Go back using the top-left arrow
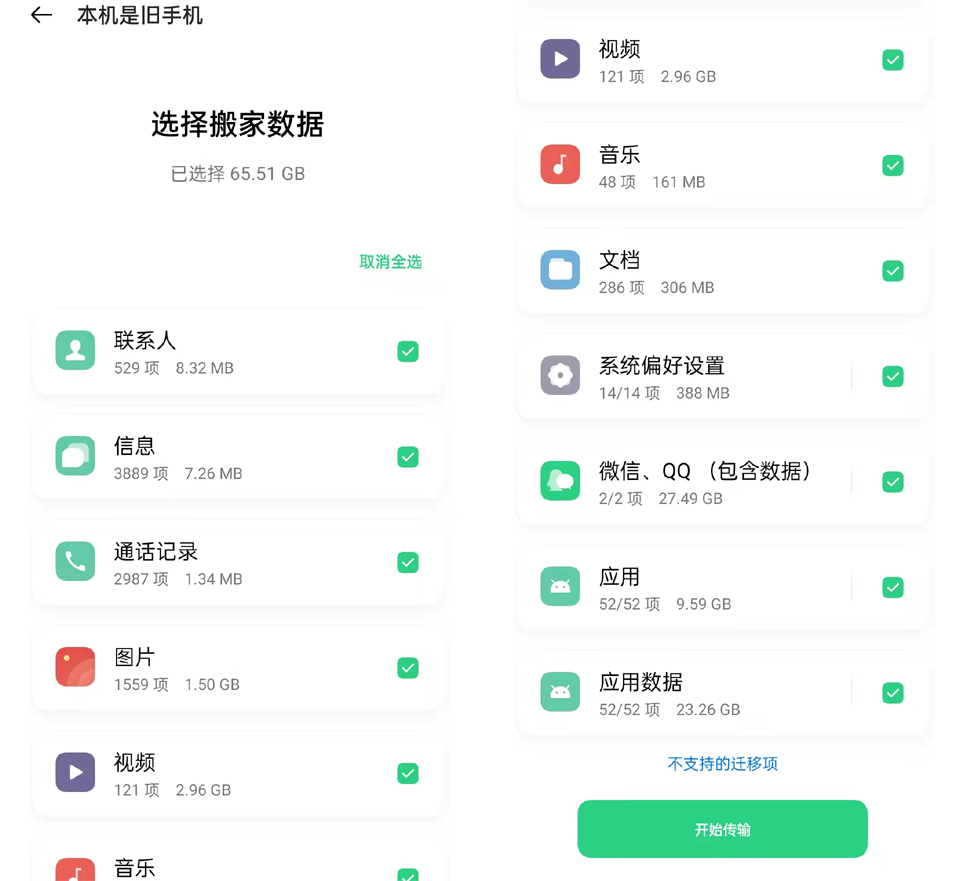960x881 pixels. pyautogui.click(x=41, y=16)
